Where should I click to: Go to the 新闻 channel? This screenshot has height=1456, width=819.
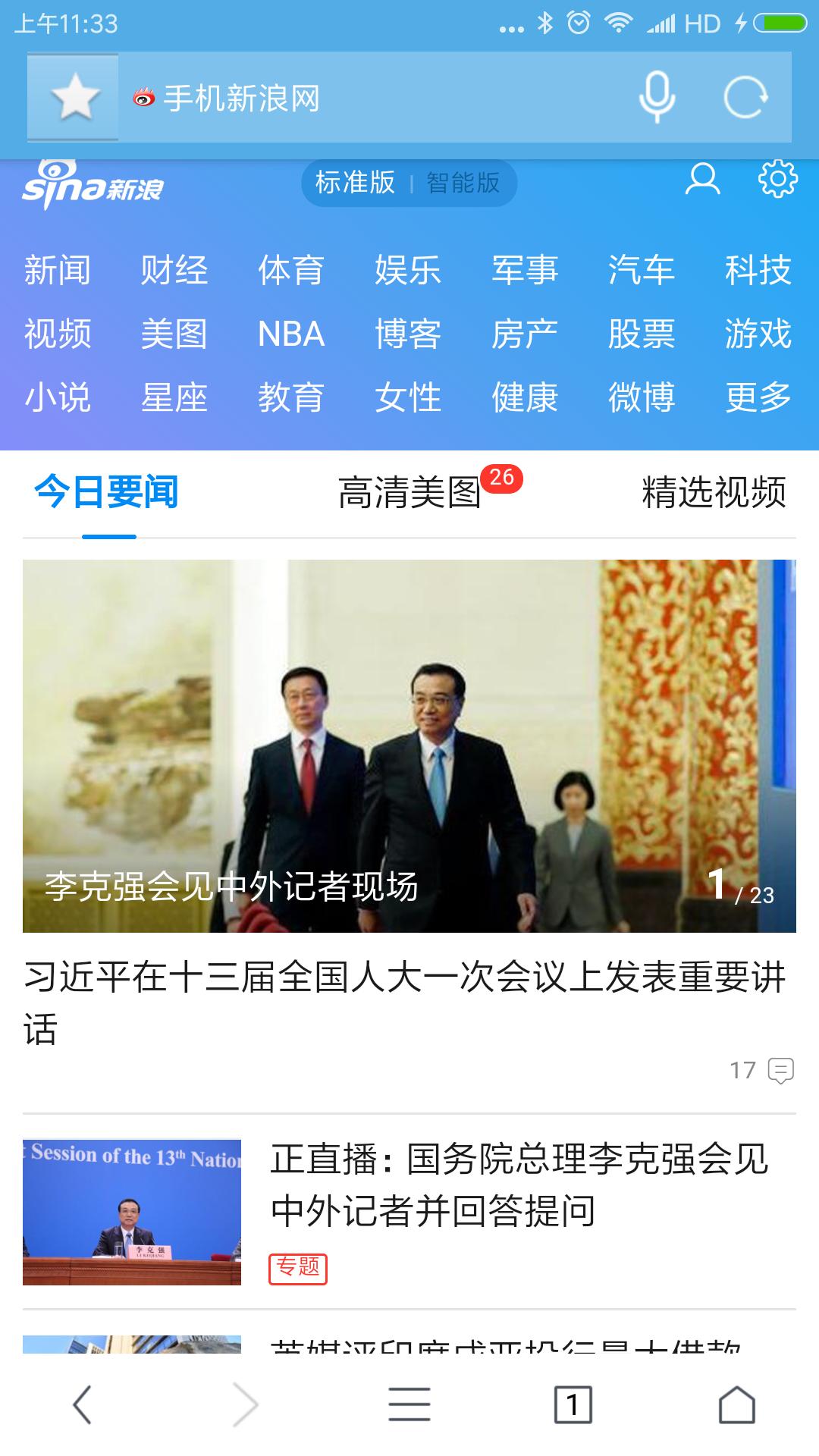coord(58,270)
